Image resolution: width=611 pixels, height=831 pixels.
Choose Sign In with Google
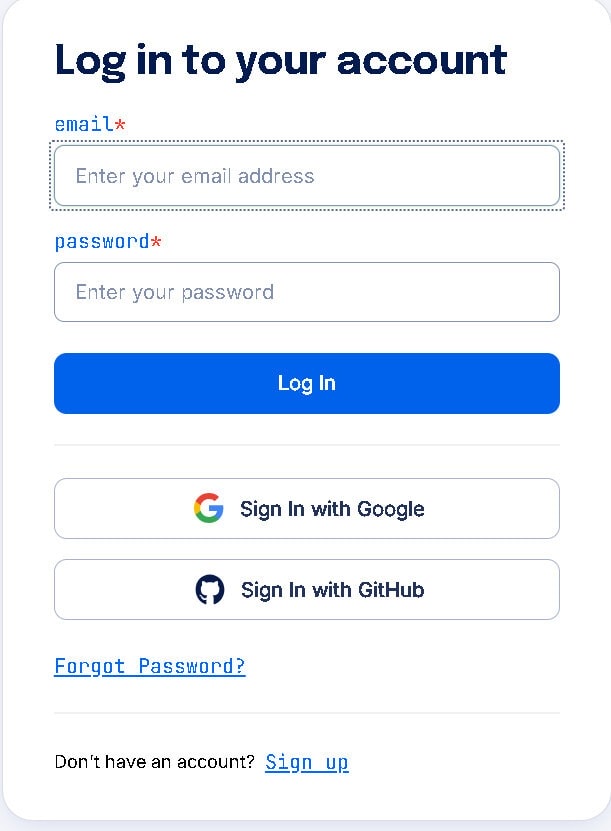coord(306,509)
